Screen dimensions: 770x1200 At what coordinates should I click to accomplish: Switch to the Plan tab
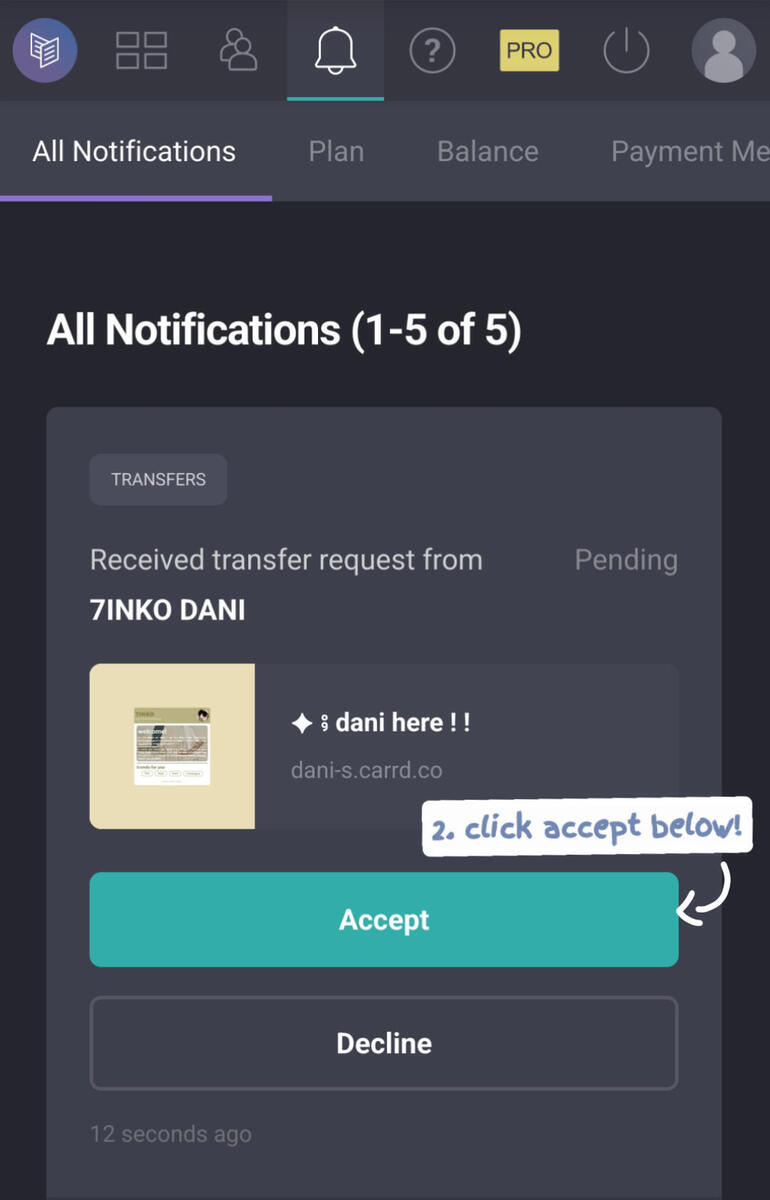click(336, 152)
